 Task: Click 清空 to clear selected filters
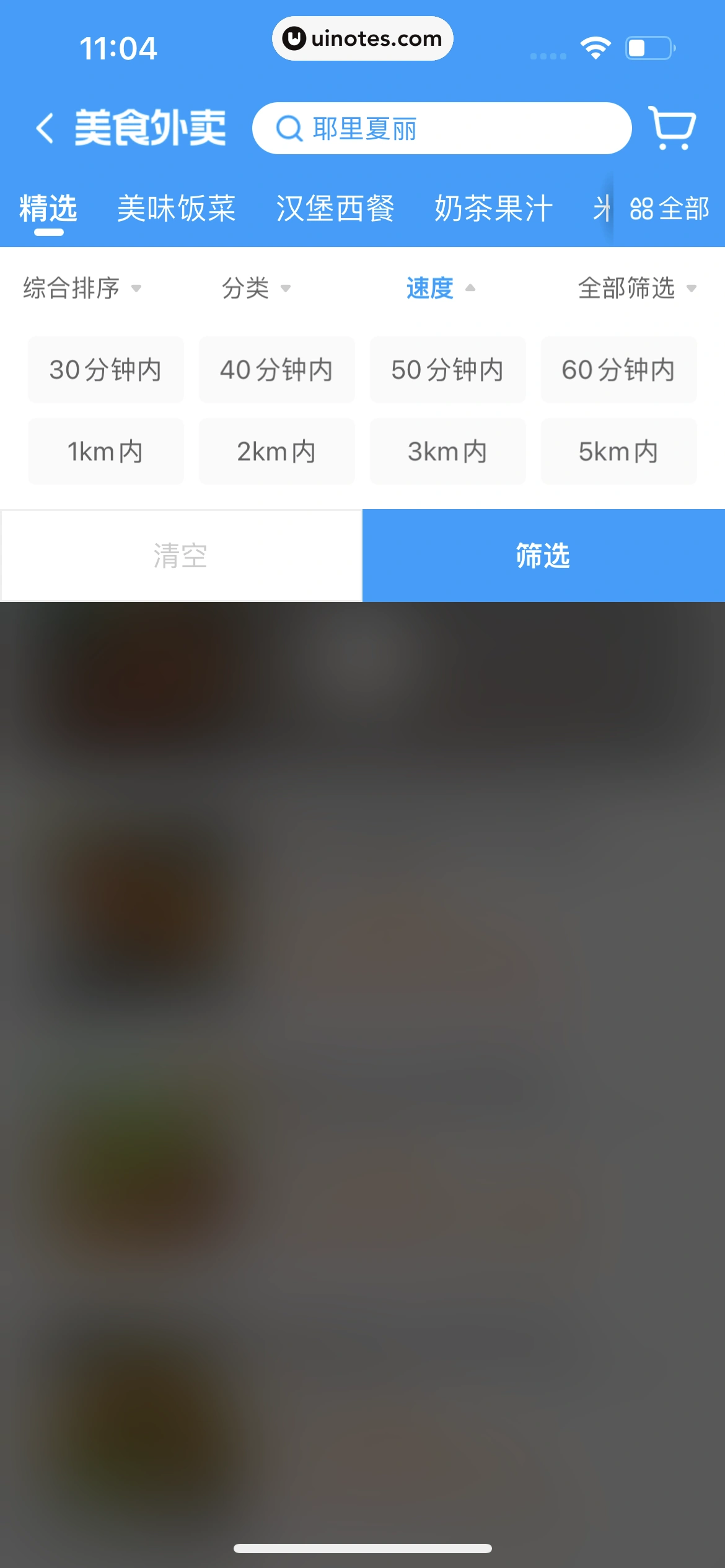[x=180, y=555]
